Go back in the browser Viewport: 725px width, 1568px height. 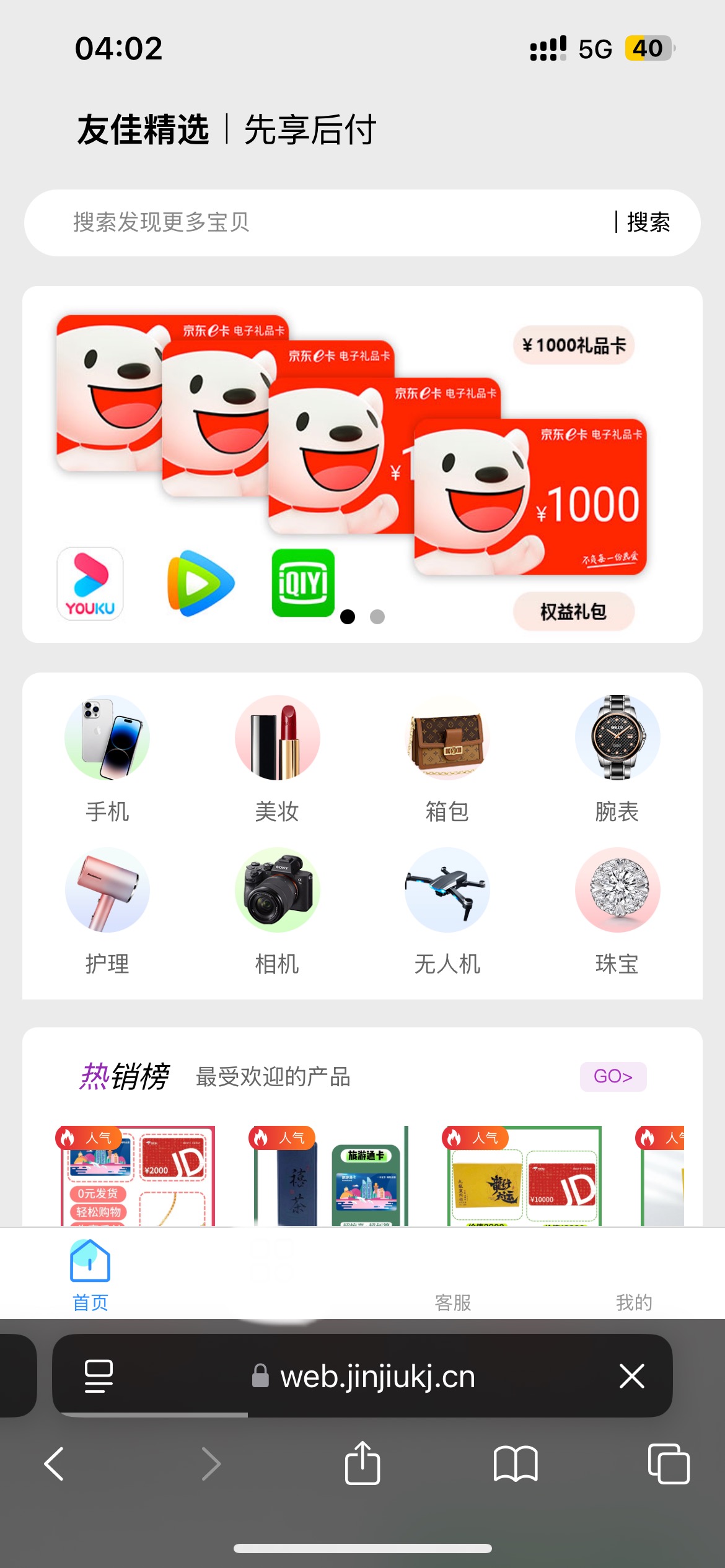[55, 1464]
